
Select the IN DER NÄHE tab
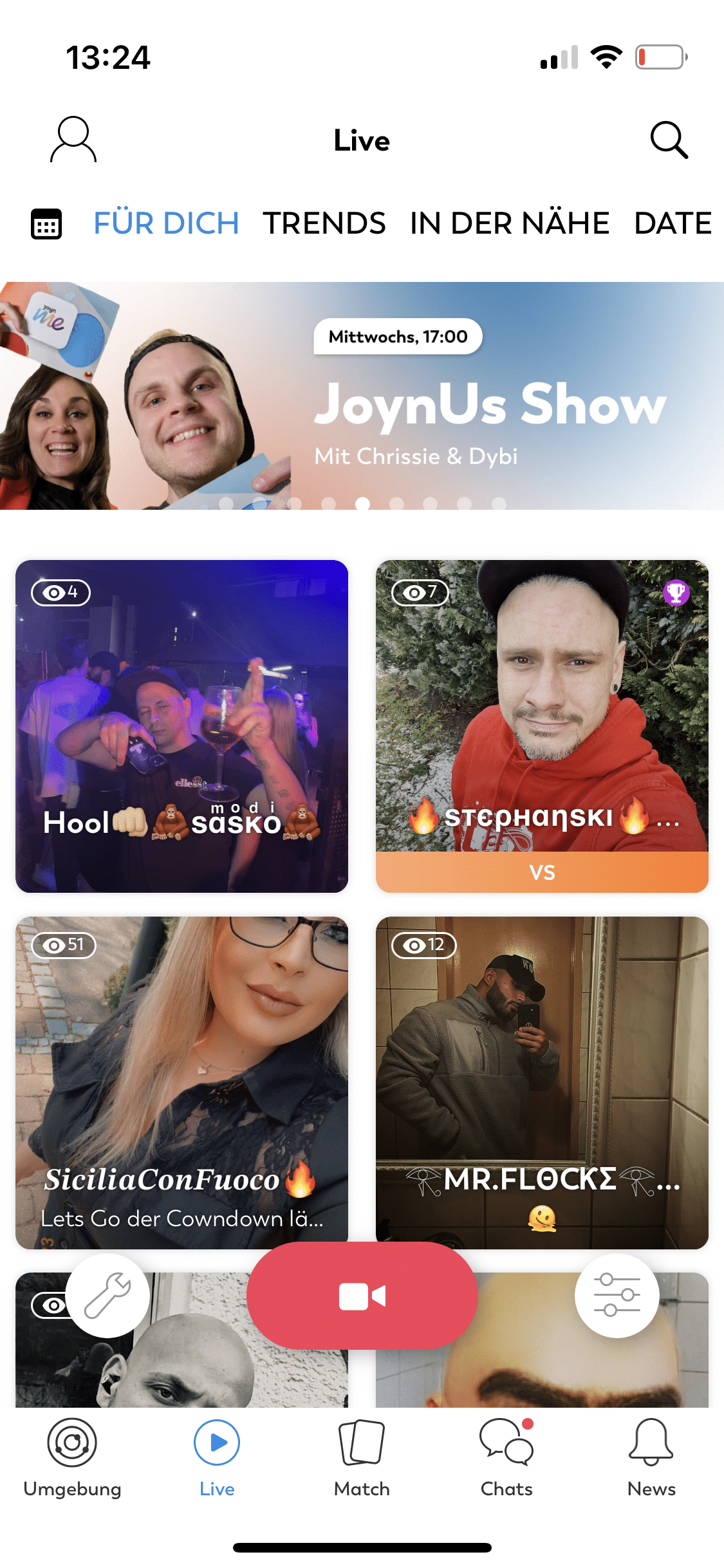click(509, 223)
